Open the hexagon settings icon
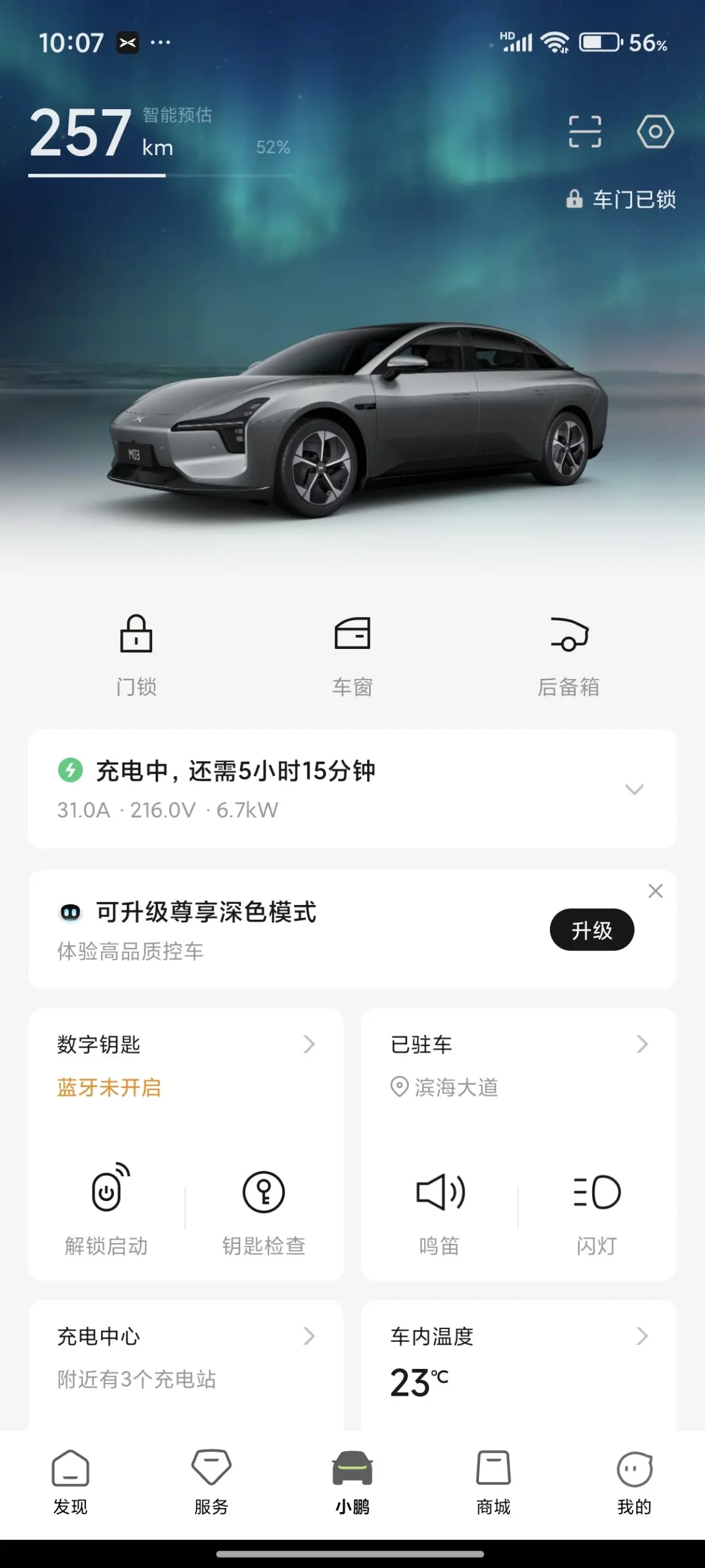705x1568 pixels. (655, 132)
